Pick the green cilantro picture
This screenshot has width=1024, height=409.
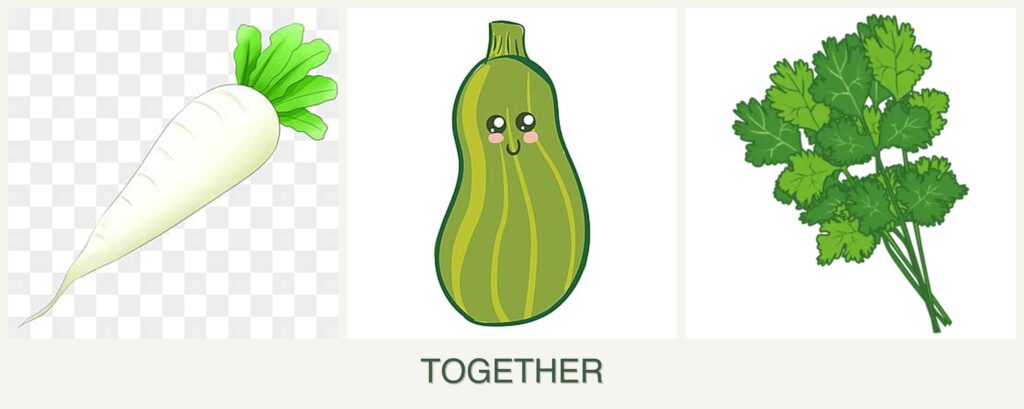[850, 173]
